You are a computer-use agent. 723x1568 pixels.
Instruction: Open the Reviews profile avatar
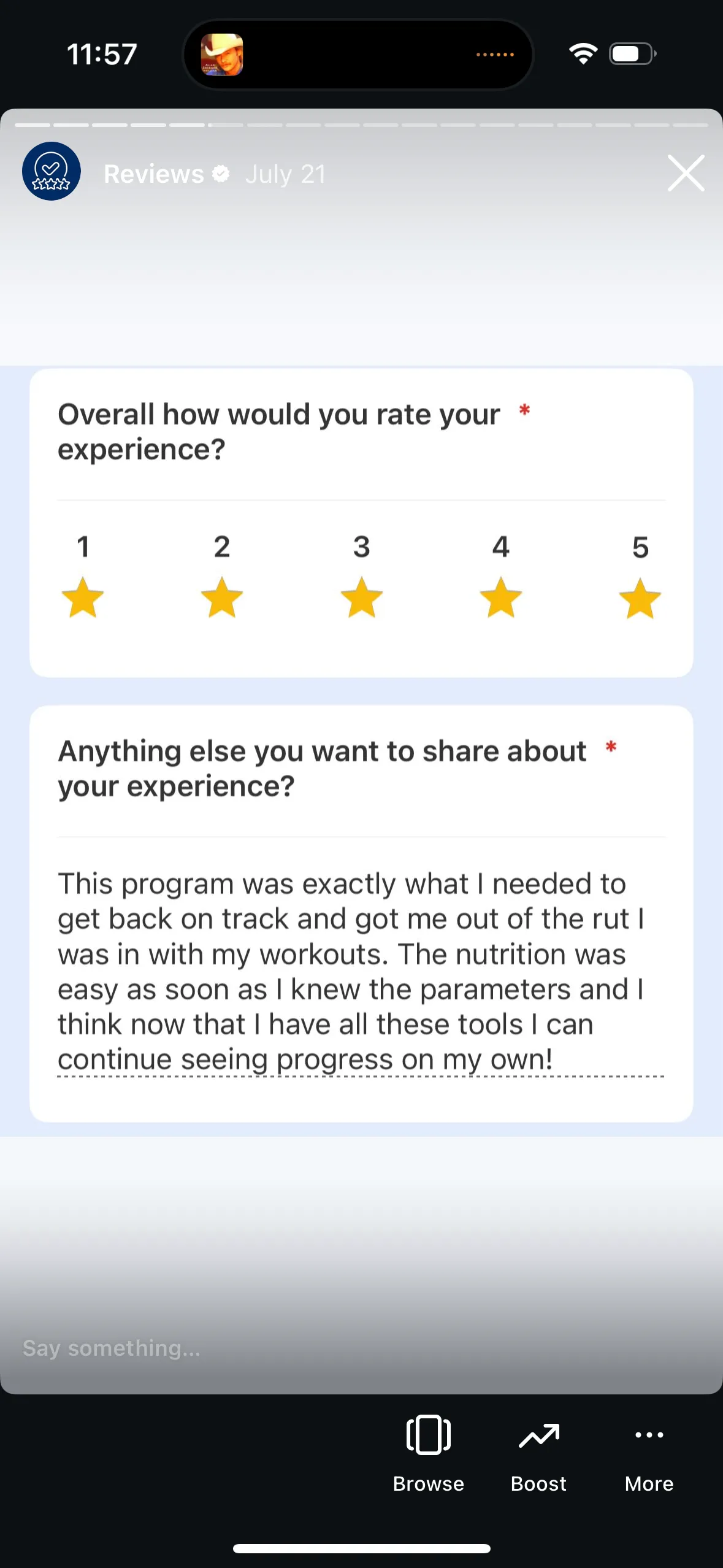coord(52,171)
